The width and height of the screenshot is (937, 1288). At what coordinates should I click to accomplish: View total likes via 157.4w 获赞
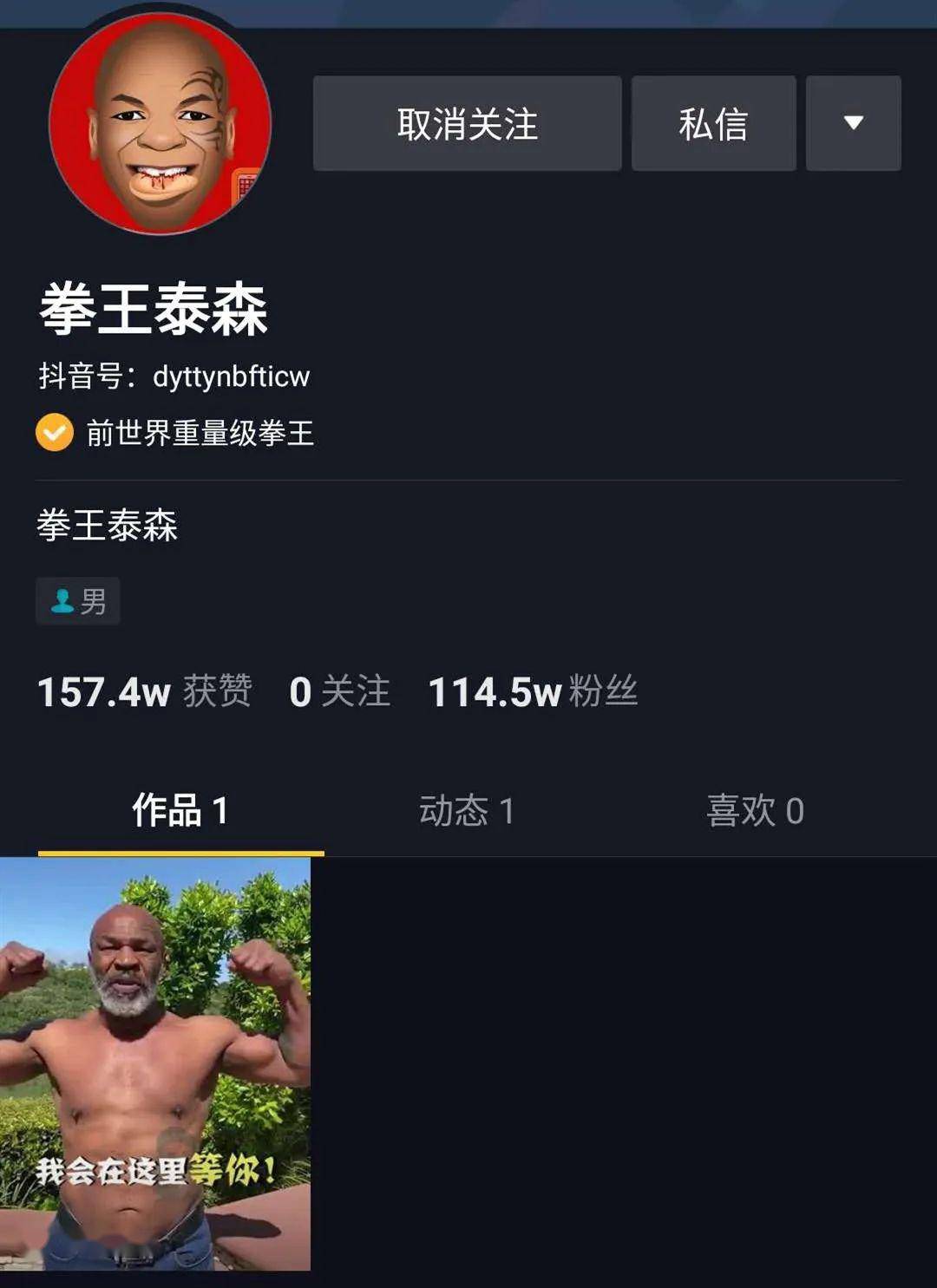click(x=147, y=692)
